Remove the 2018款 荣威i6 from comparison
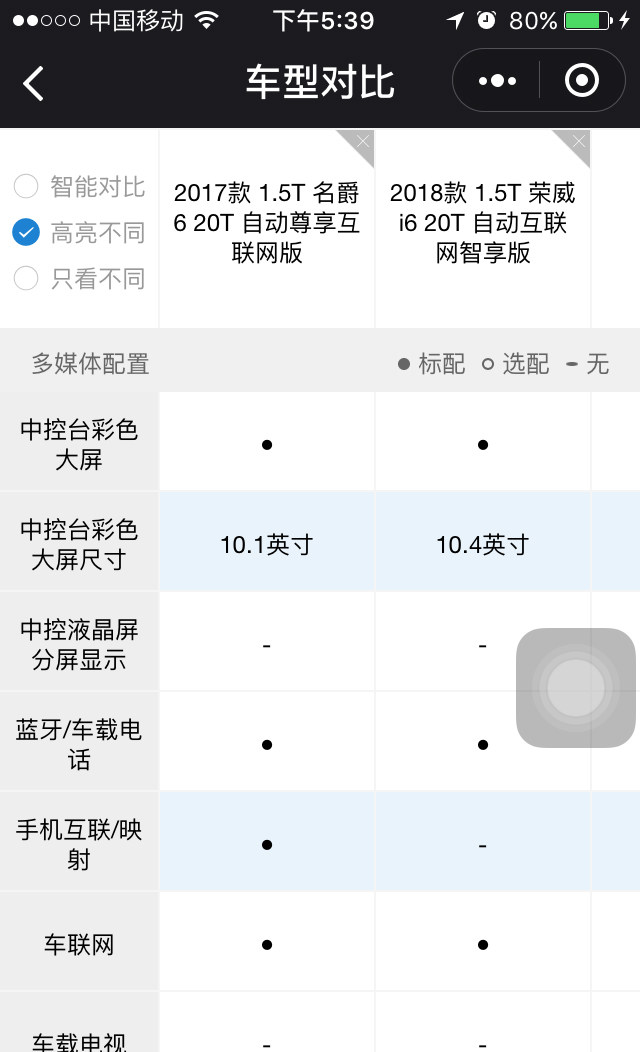640x1052 pixels. coord(578,142)
